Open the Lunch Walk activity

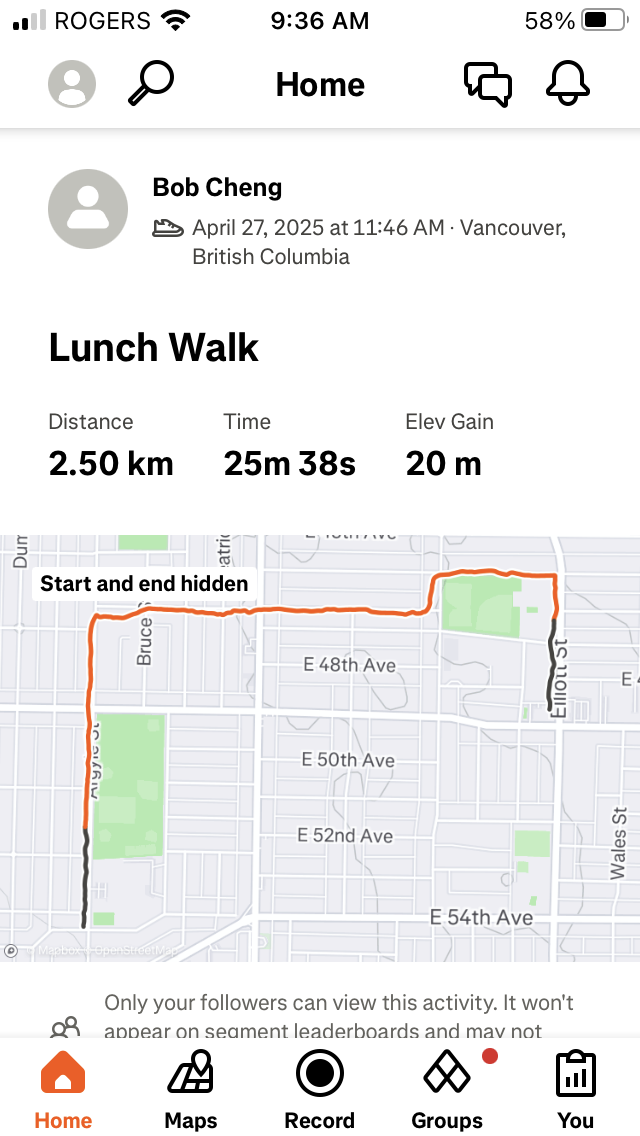click(x=154, y=348)
